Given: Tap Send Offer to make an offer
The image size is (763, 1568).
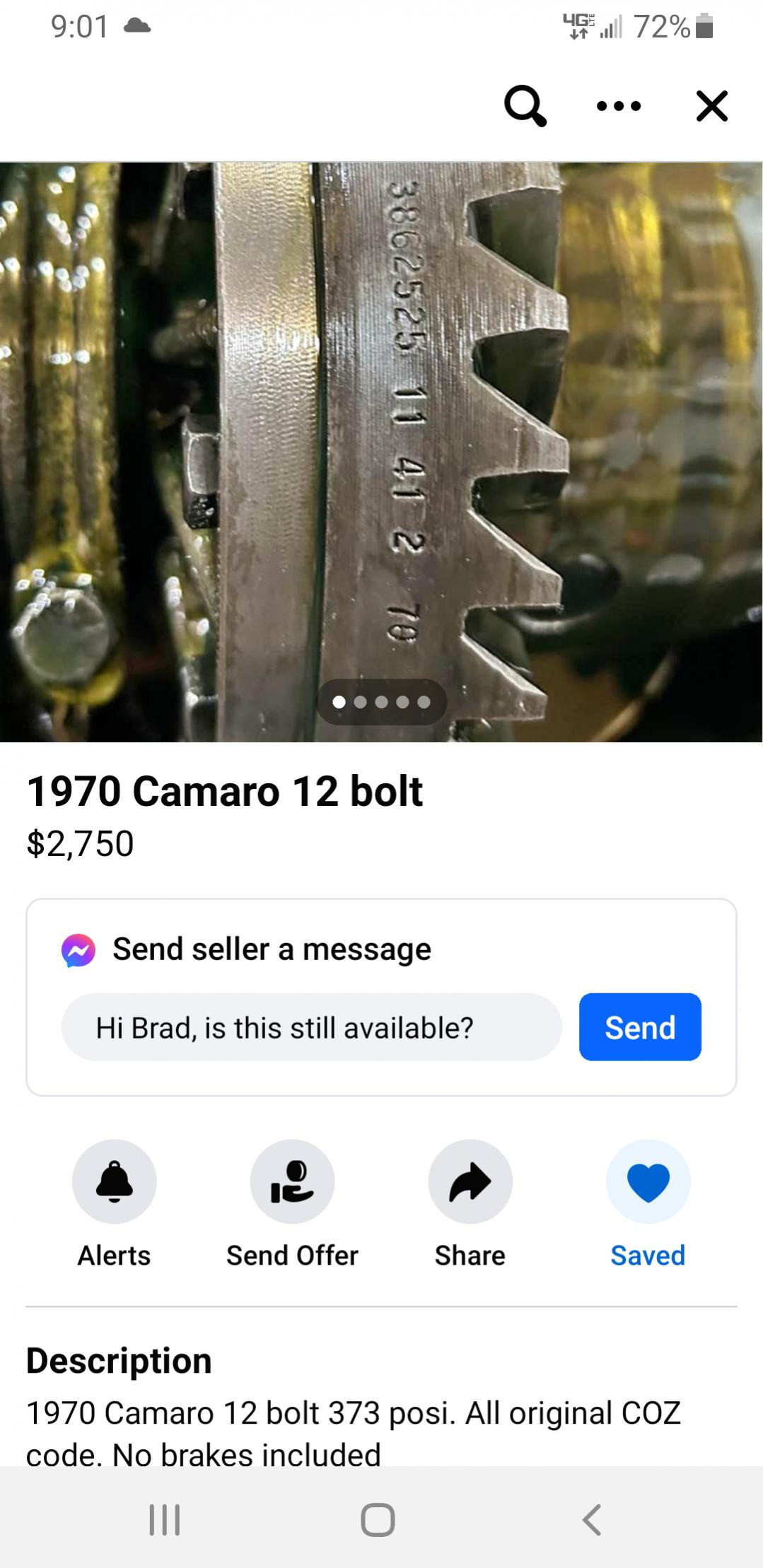Looking at the screenshot, I should (x=292, y=1181).
